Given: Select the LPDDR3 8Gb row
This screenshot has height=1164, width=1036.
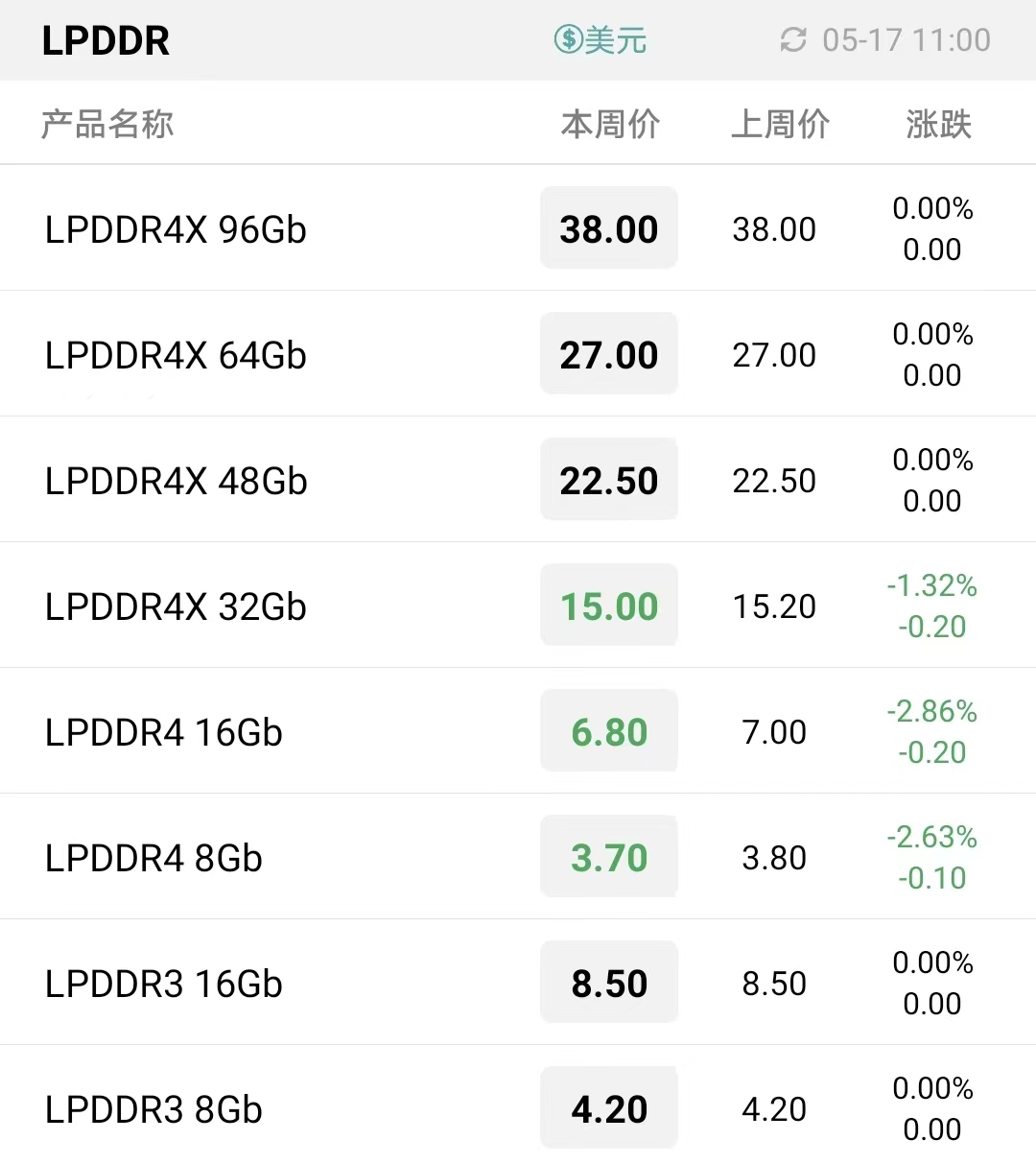Looking at the screenshot, I should point(518,1105).
